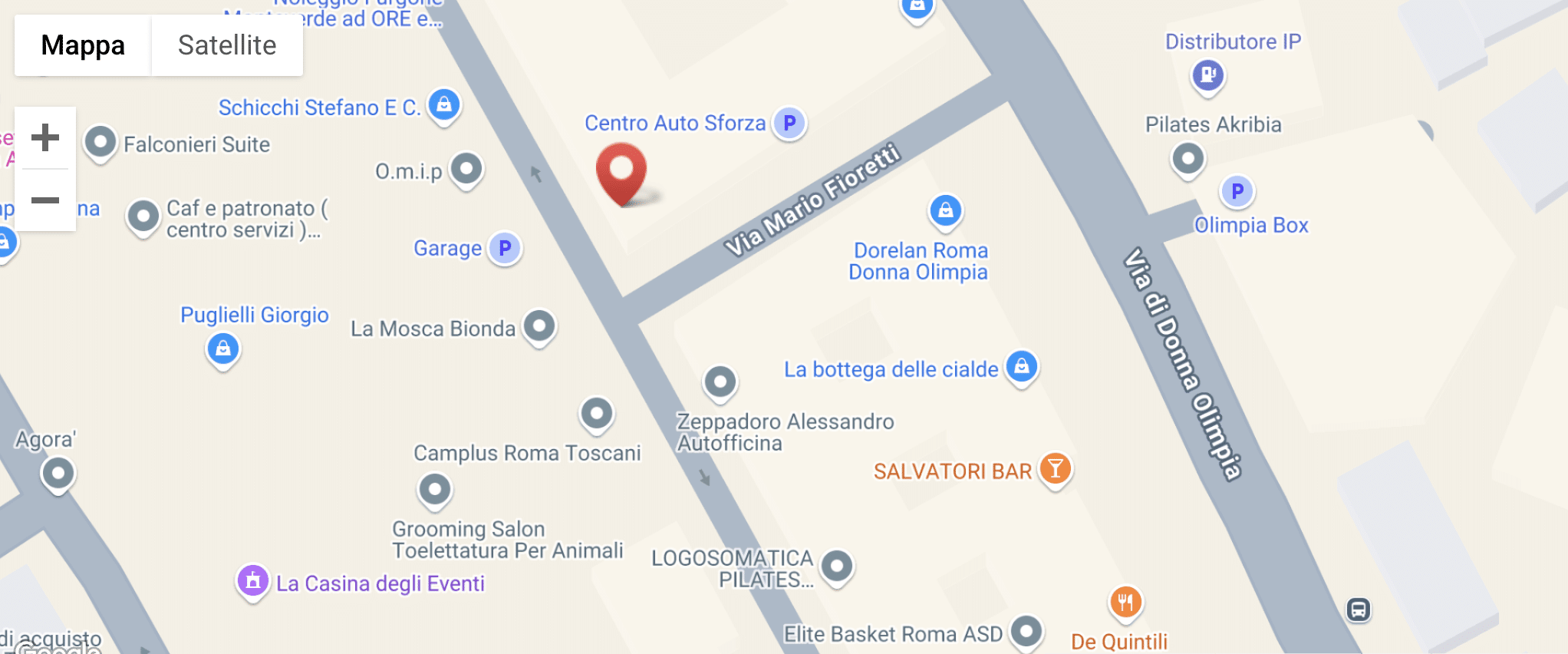
Task: Open Centro Auto Sforza parking marker
Action: point(789,123)
